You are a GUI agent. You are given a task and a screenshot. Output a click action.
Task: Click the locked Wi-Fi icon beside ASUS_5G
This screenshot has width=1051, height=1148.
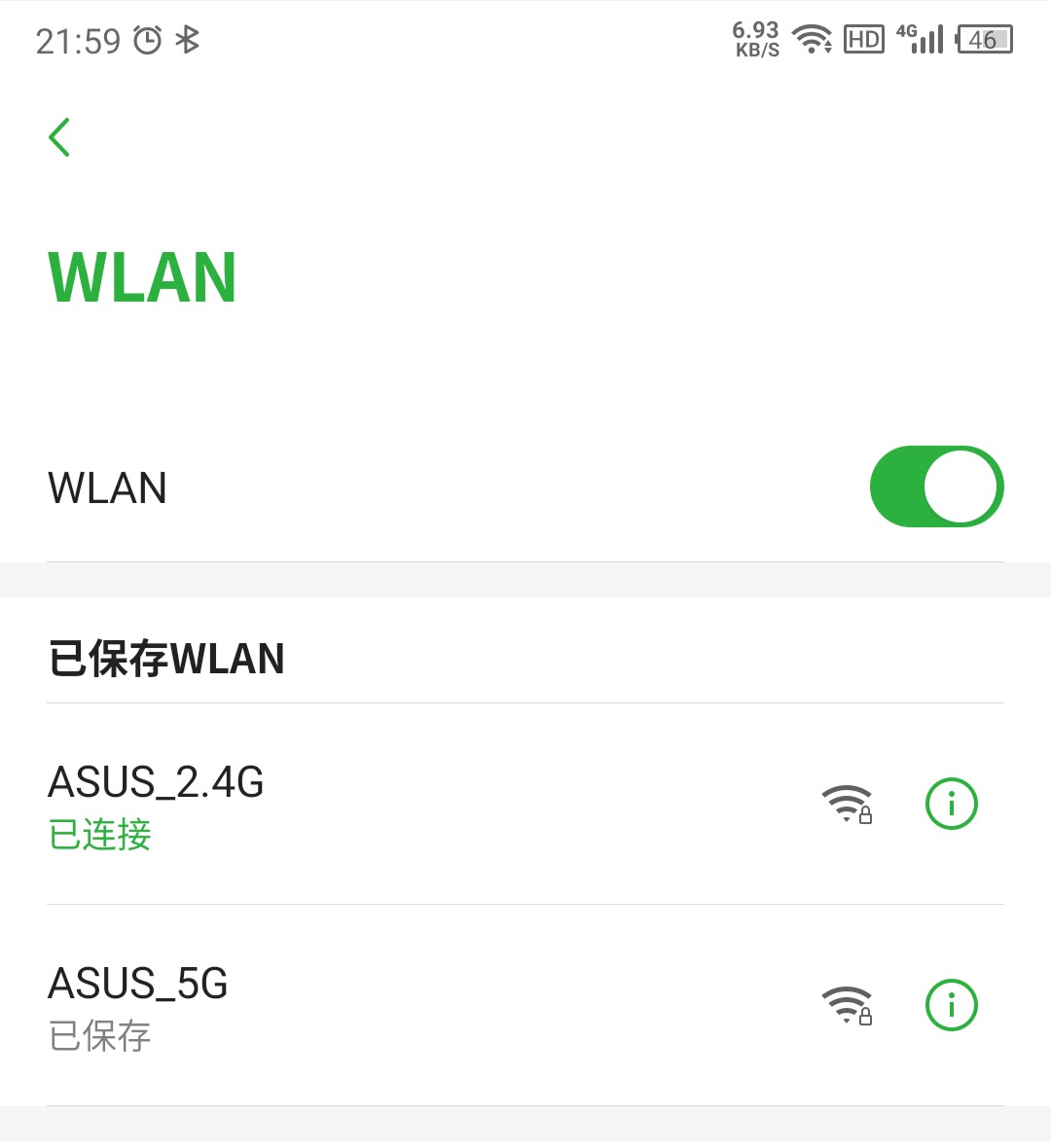click(x=847, y=1005)
